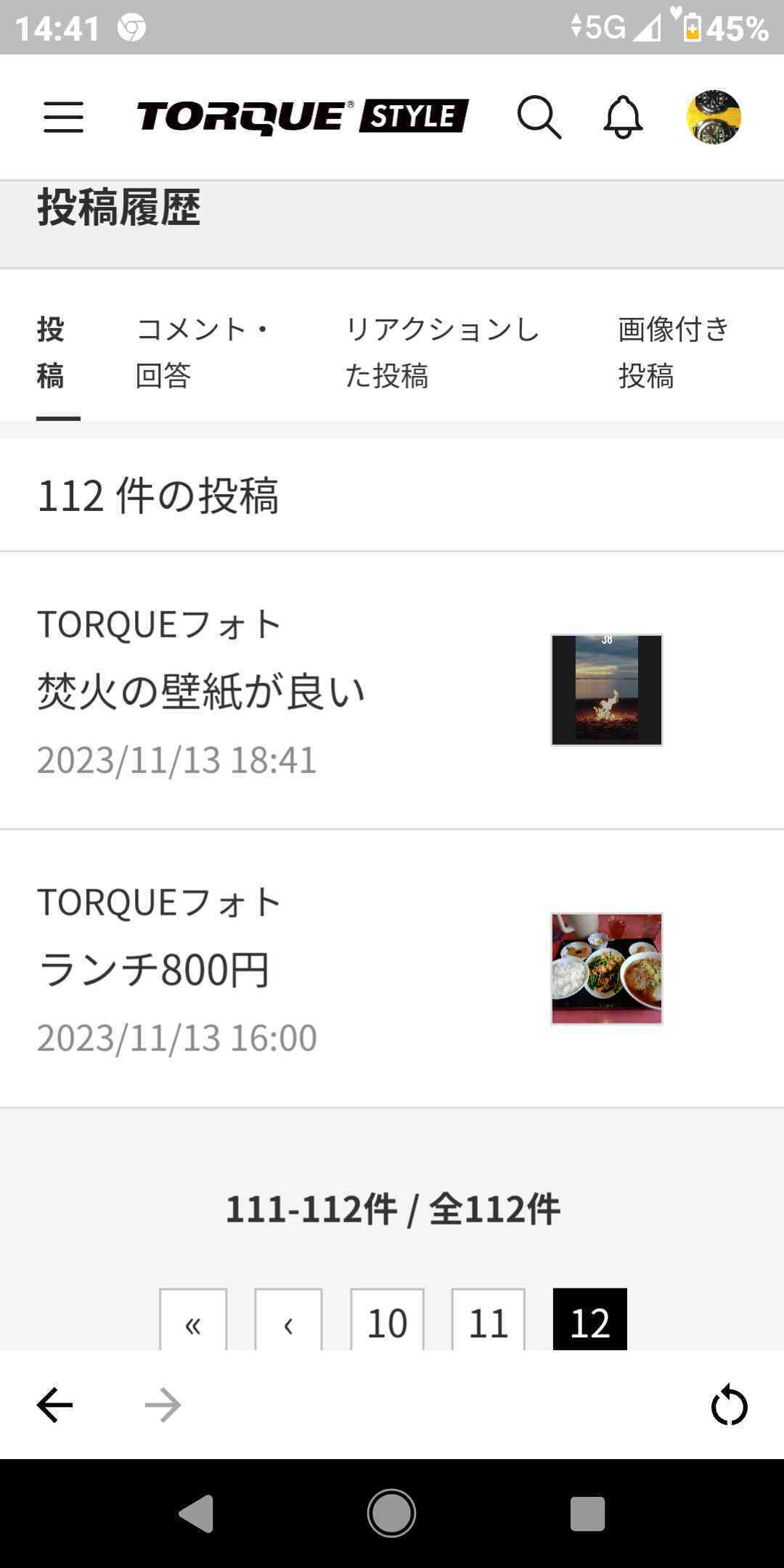Image resolution: width=784 pixels, height=1568 pixels.
Task: Open the profile avatar
Action: point(714,117)
